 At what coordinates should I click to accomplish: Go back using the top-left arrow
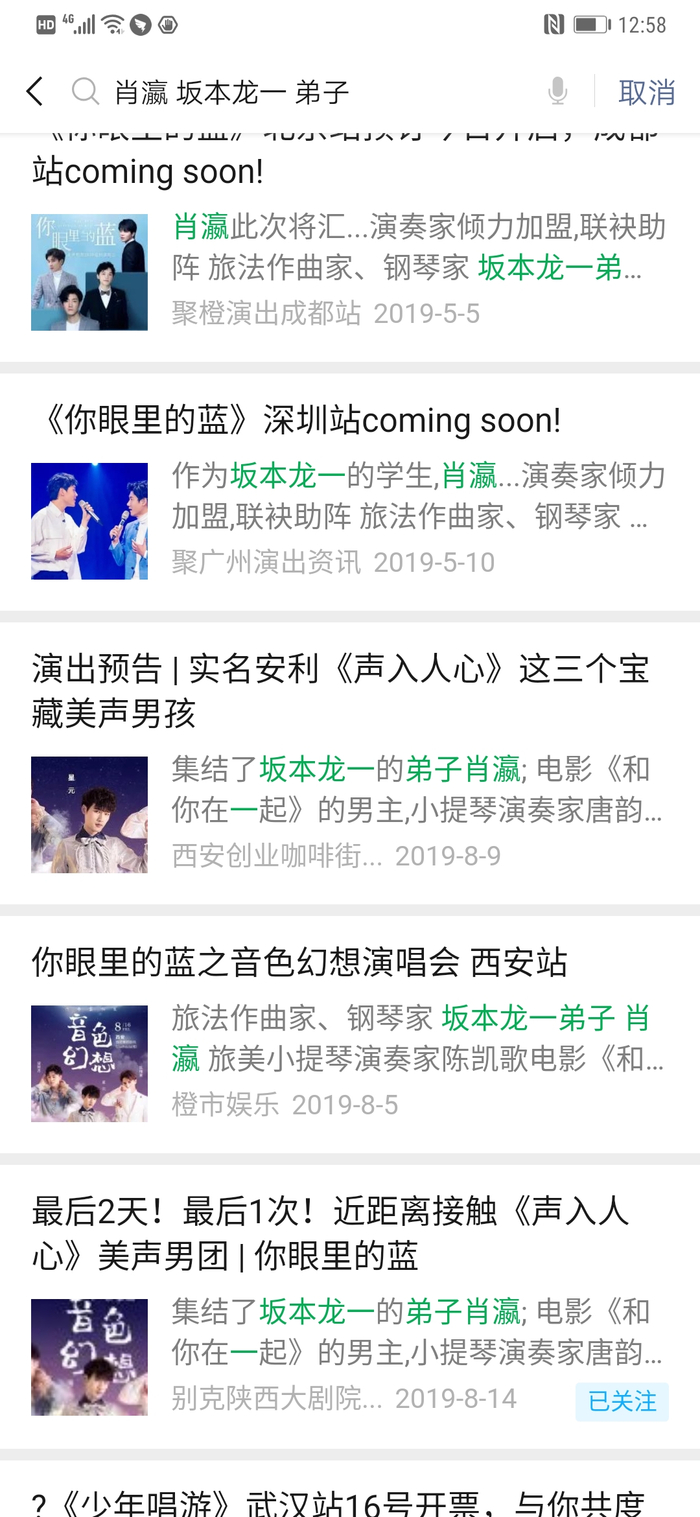35,92
